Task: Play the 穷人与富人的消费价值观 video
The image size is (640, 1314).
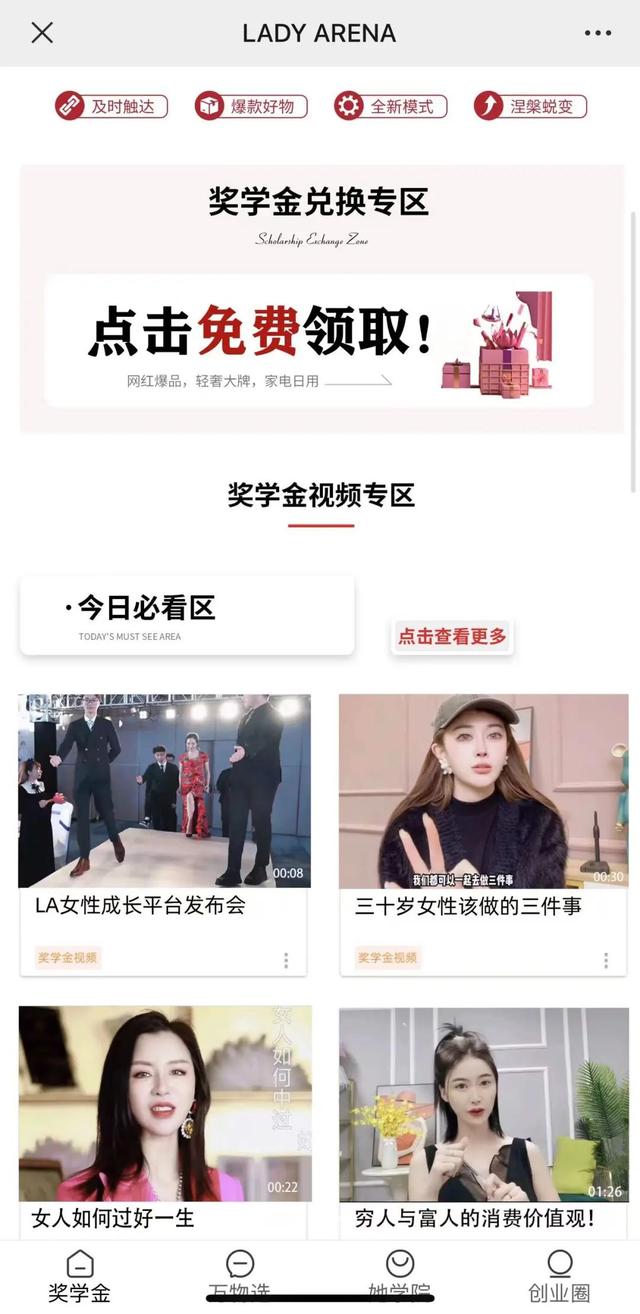Action: 483,1102
